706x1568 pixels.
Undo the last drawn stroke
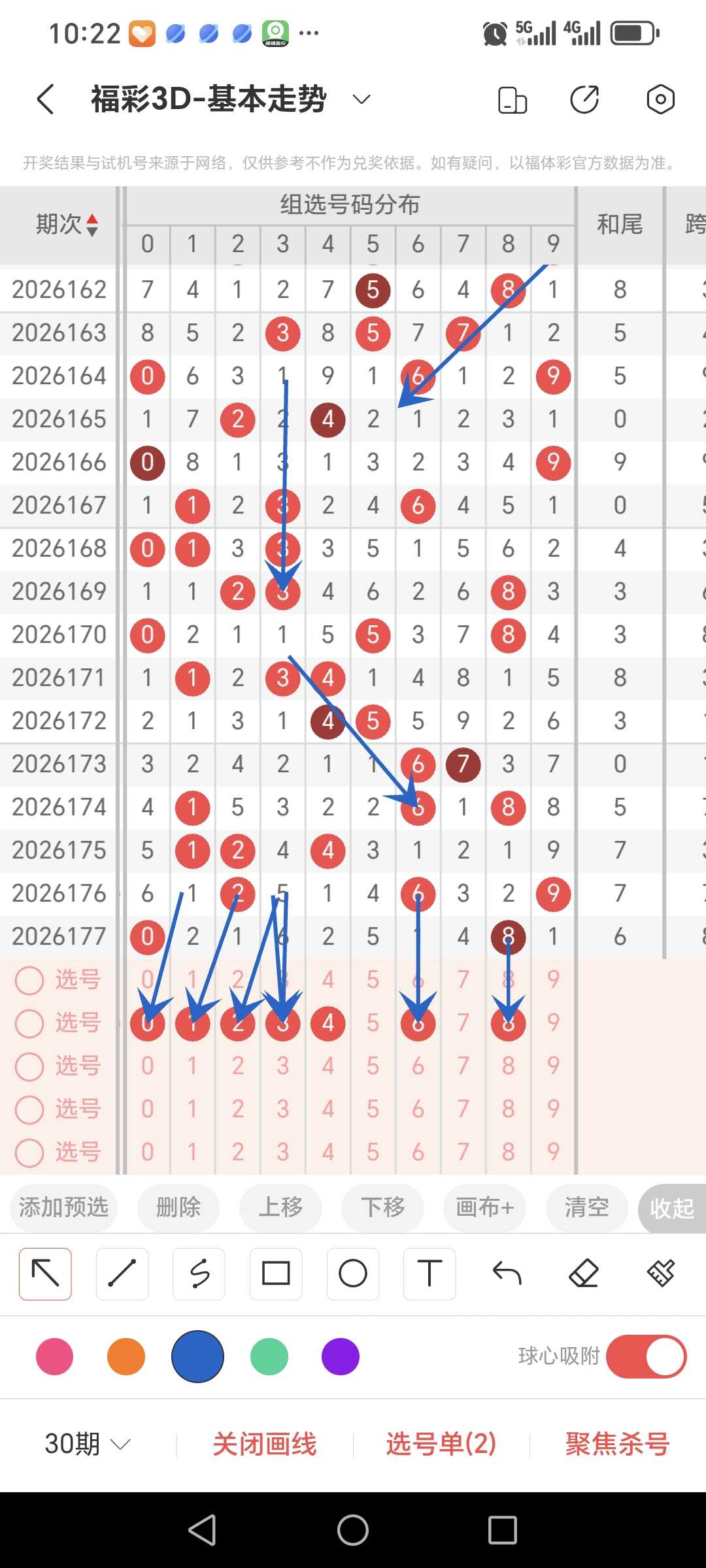click(507, 1273)
